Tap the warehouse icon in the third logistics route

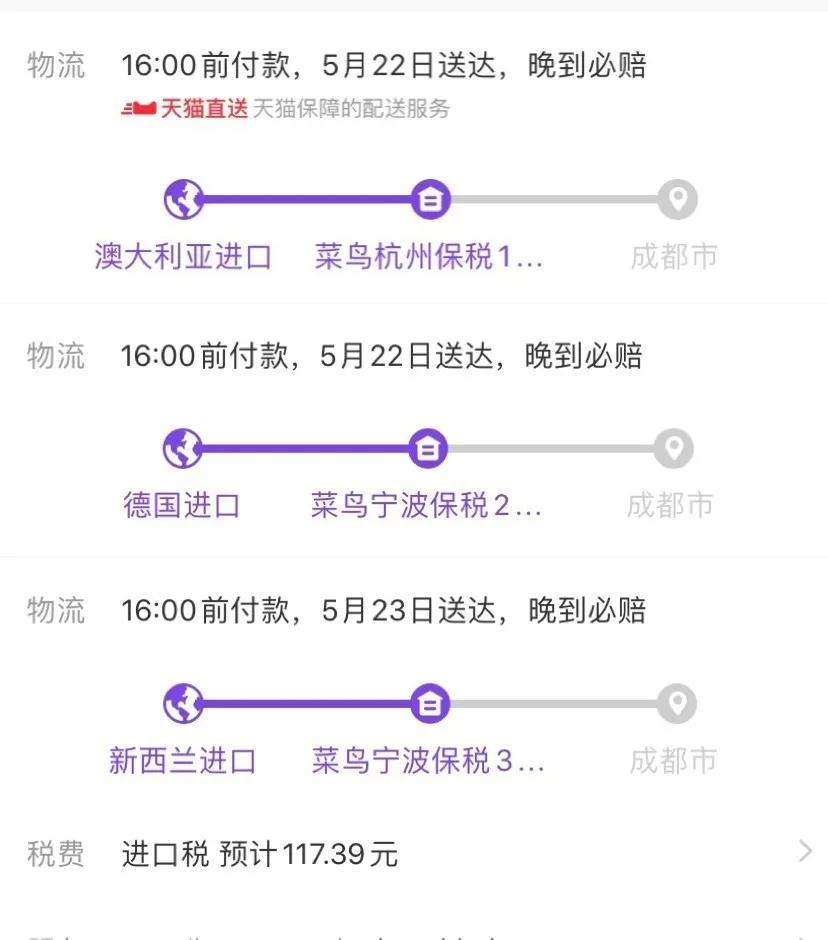[x=428, y=703]
